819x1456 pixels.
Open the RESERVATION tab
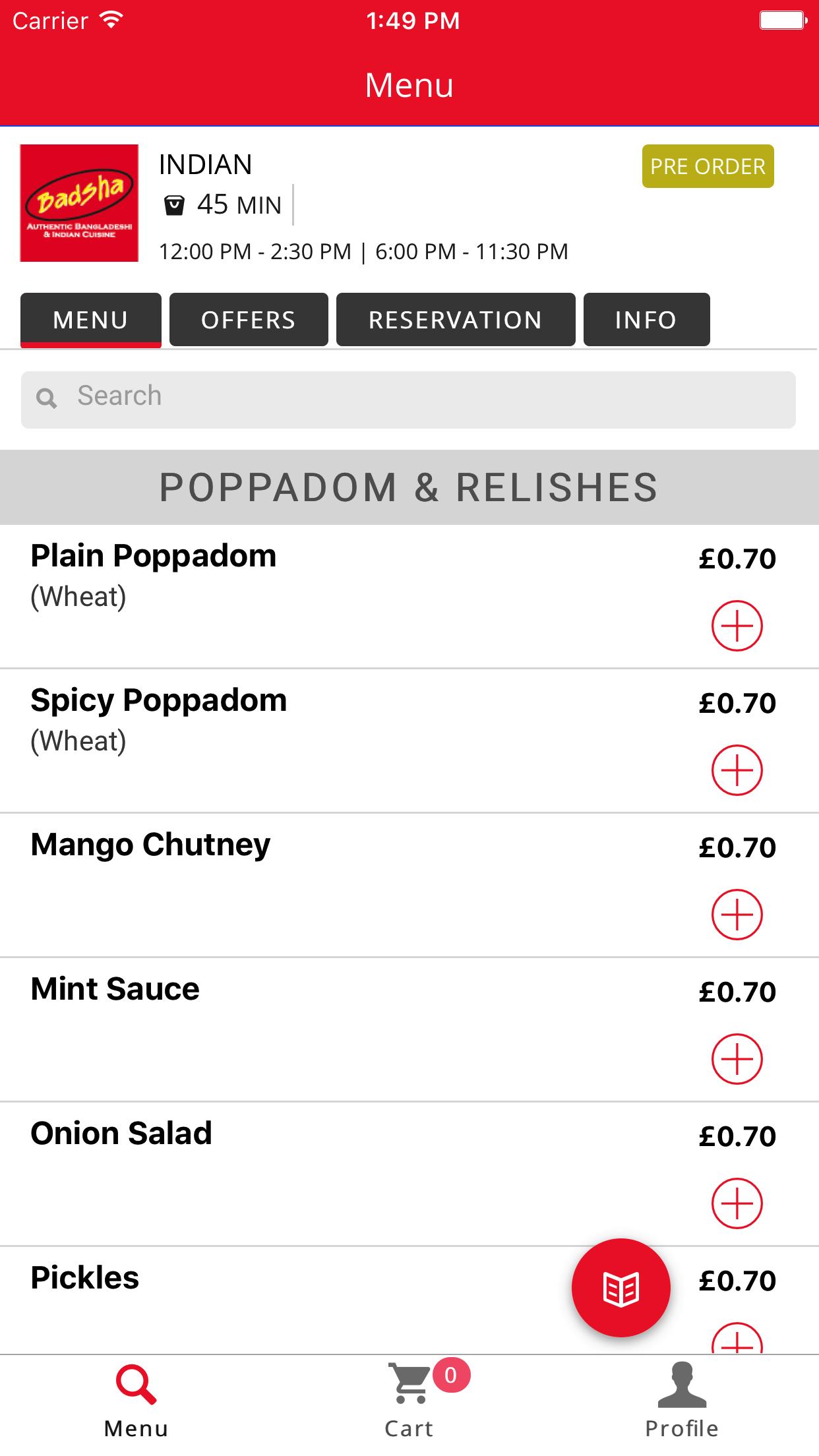pos(456,320)
